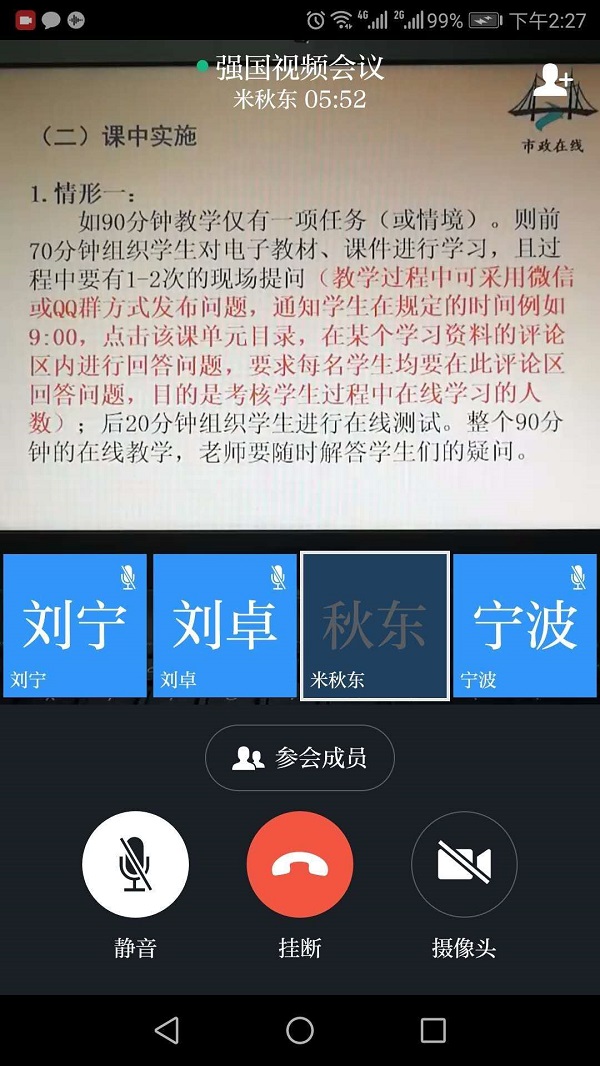Select 刘宁's video tile
The image size is (600, 1066).
75,625
